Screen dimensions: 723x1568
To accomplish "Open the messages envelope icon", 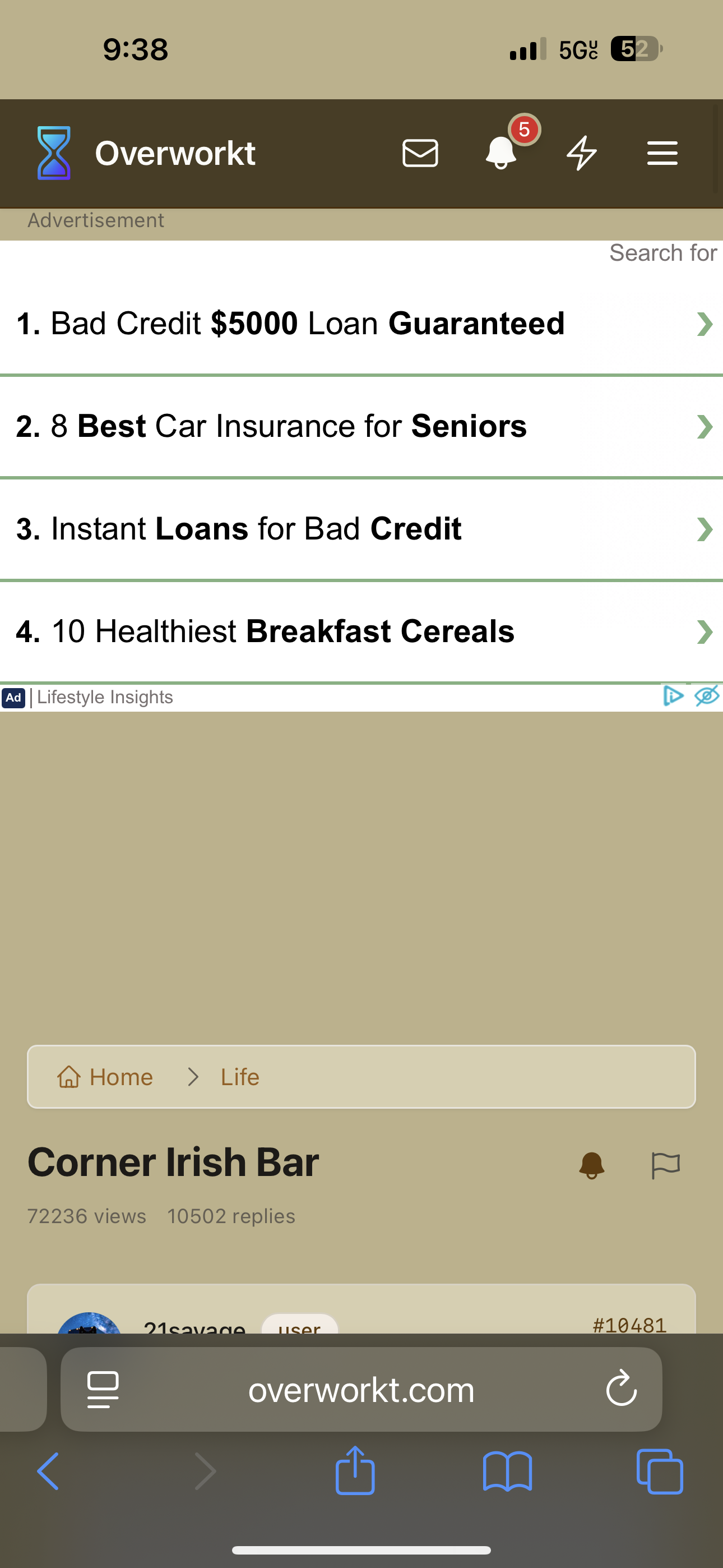I will pyautogui.click(x=420, y=153).
